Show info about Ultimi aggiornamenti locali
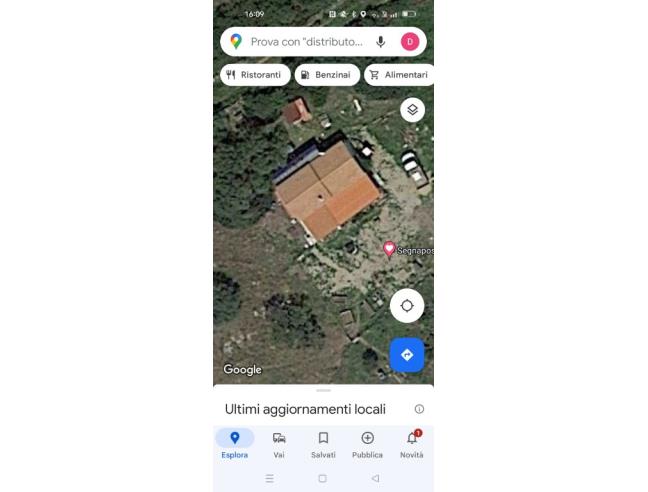 (419, 409)
